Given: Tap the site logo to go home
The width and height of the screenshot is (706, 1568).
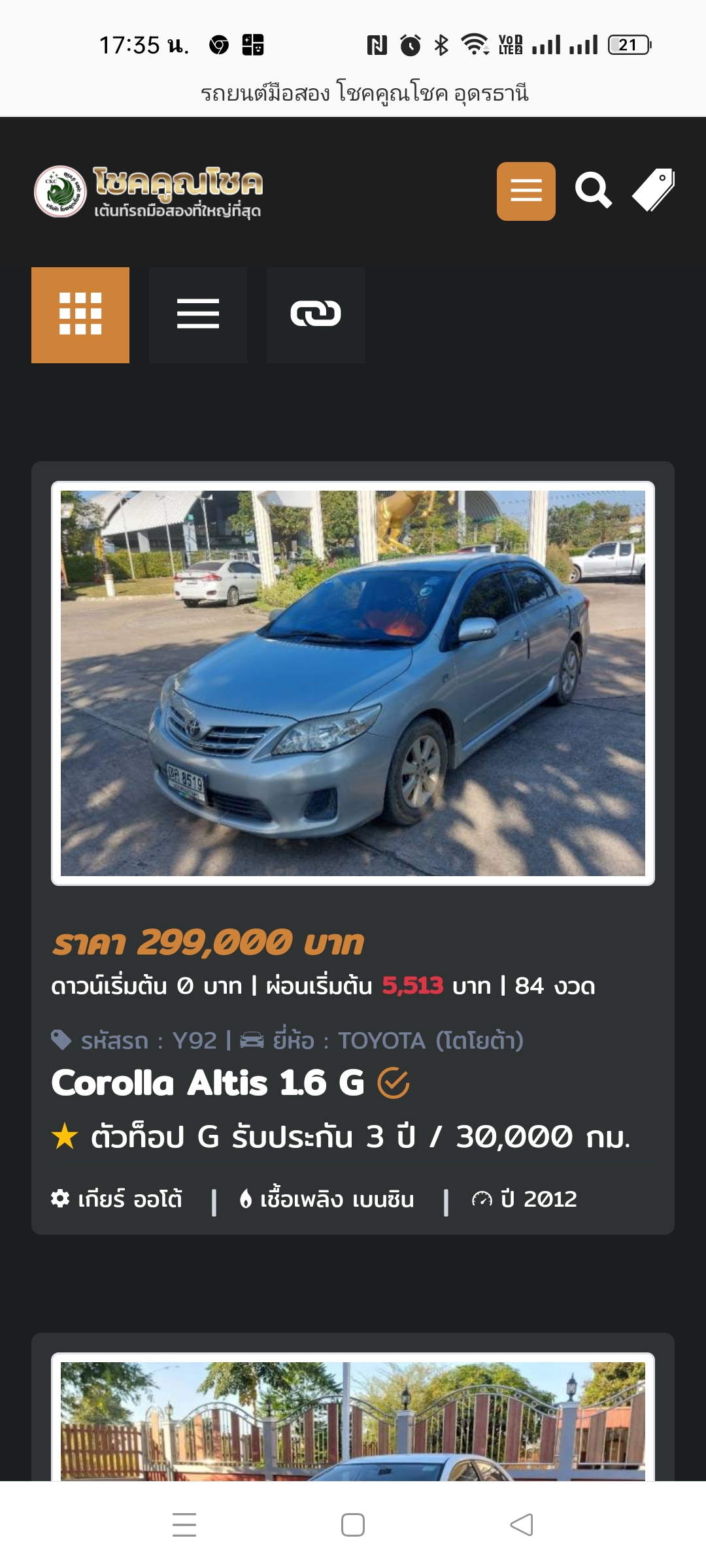Looking at the screenshot, I should tap(148, 191).
